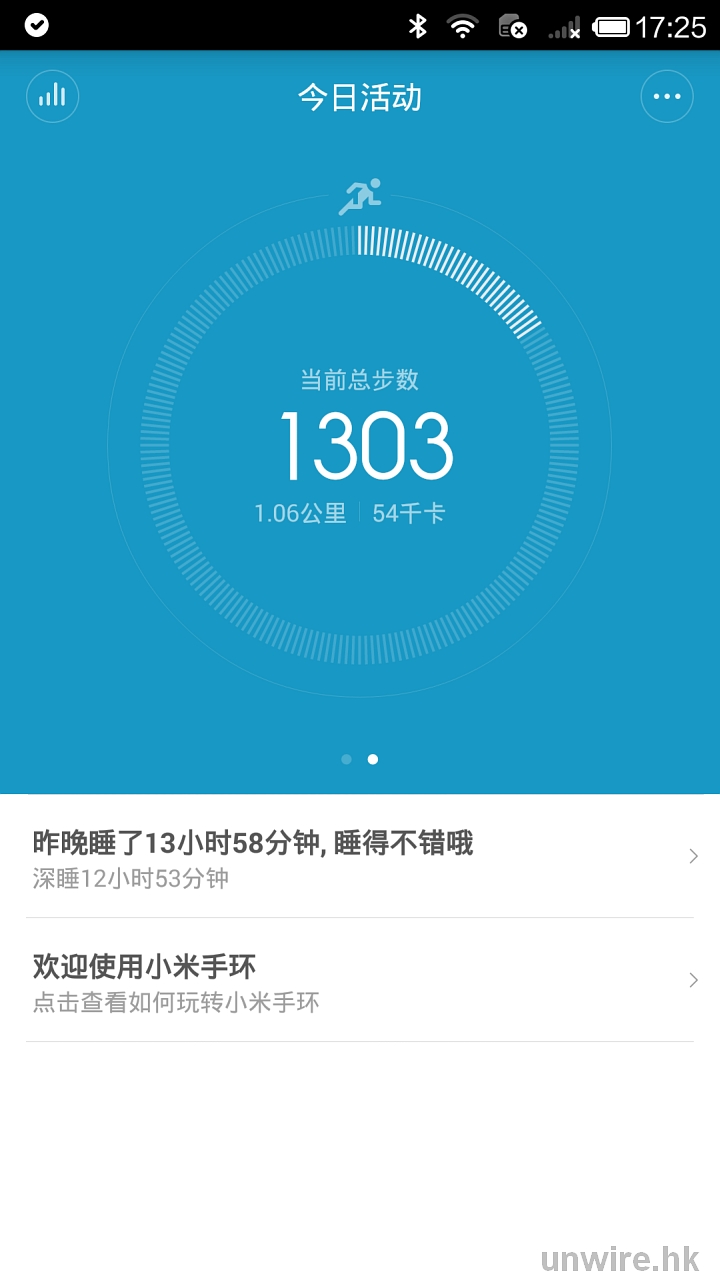
Task: Open the statistics bar chart icon
Action: pyautogui.click(x=52, y=97)
